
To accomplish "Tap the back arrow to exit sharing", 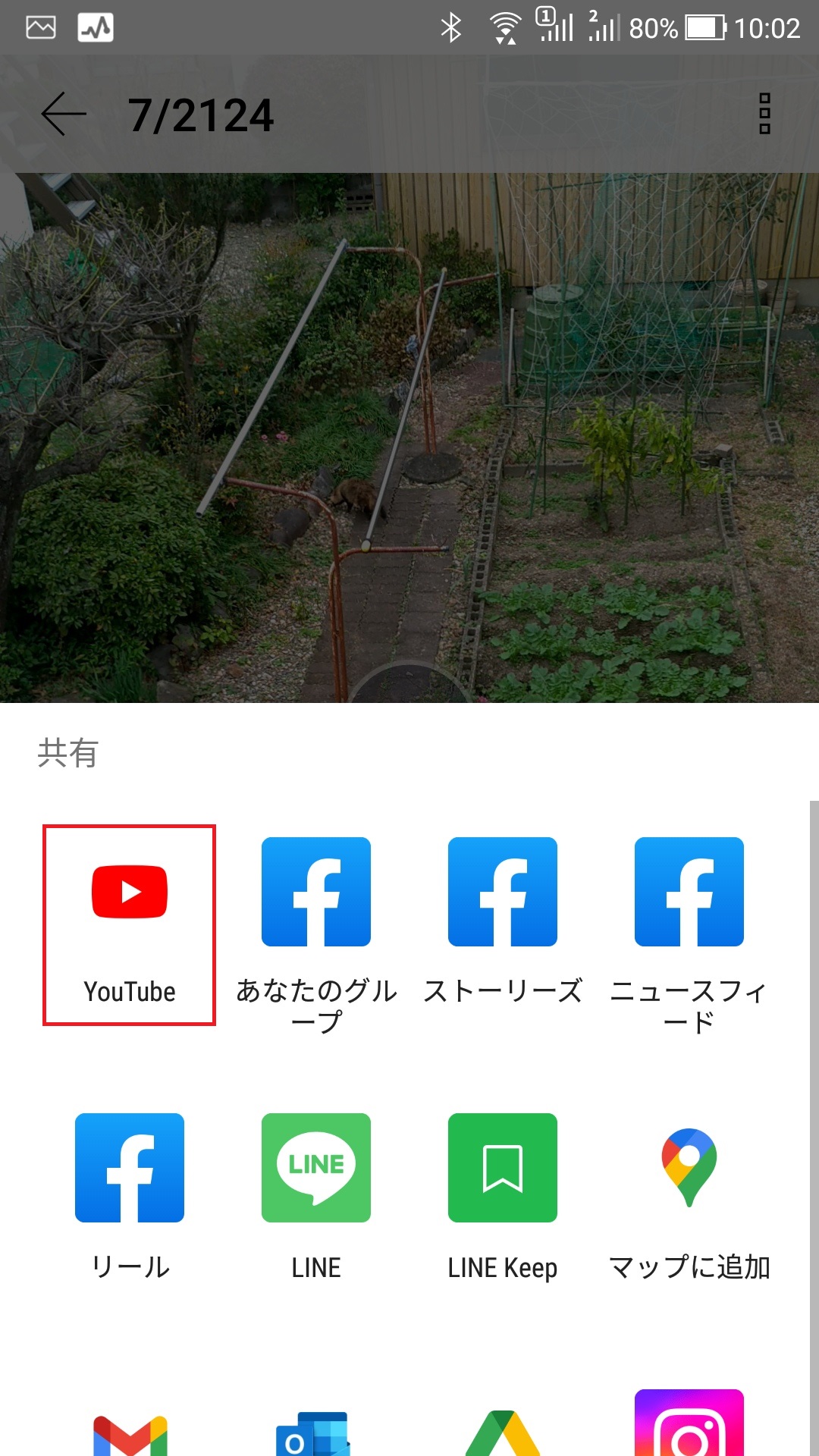I will point(61,115).
